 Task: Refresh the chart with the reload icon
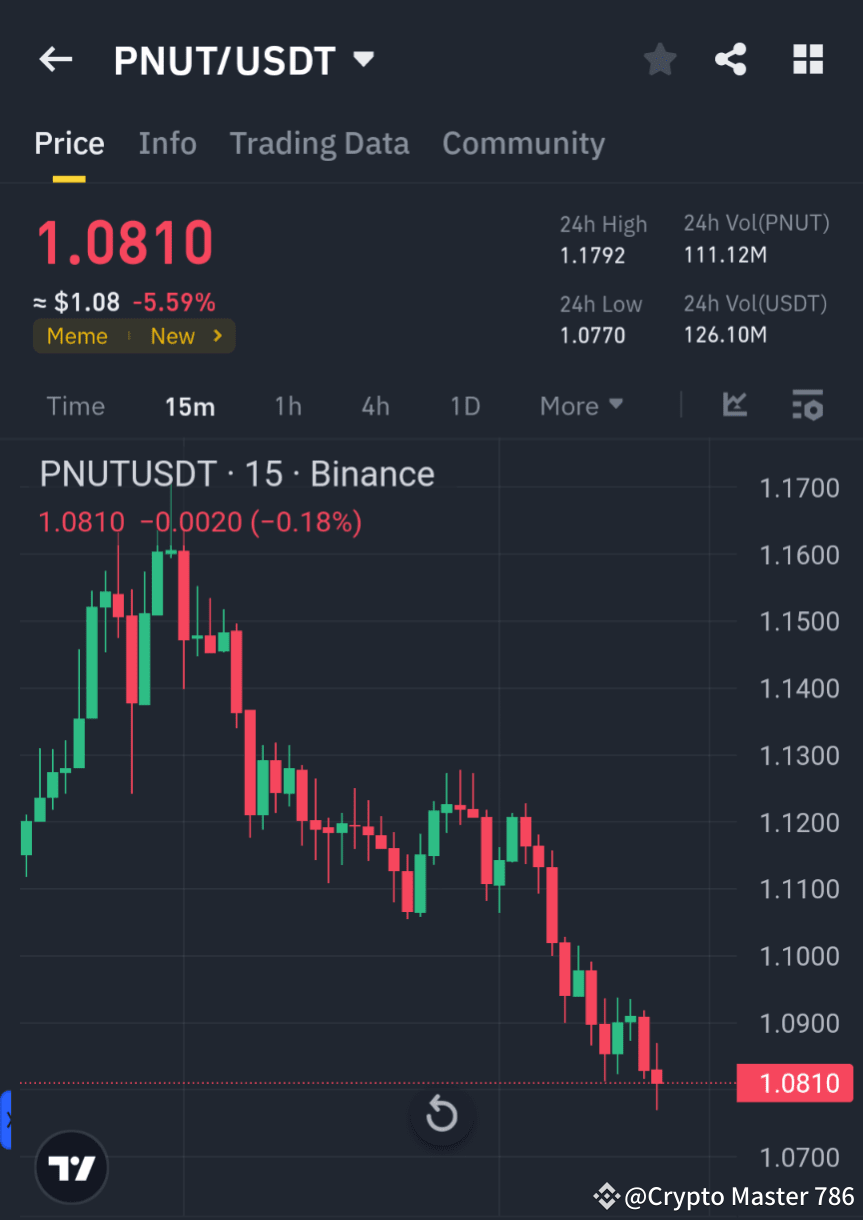pos(441,1115)
